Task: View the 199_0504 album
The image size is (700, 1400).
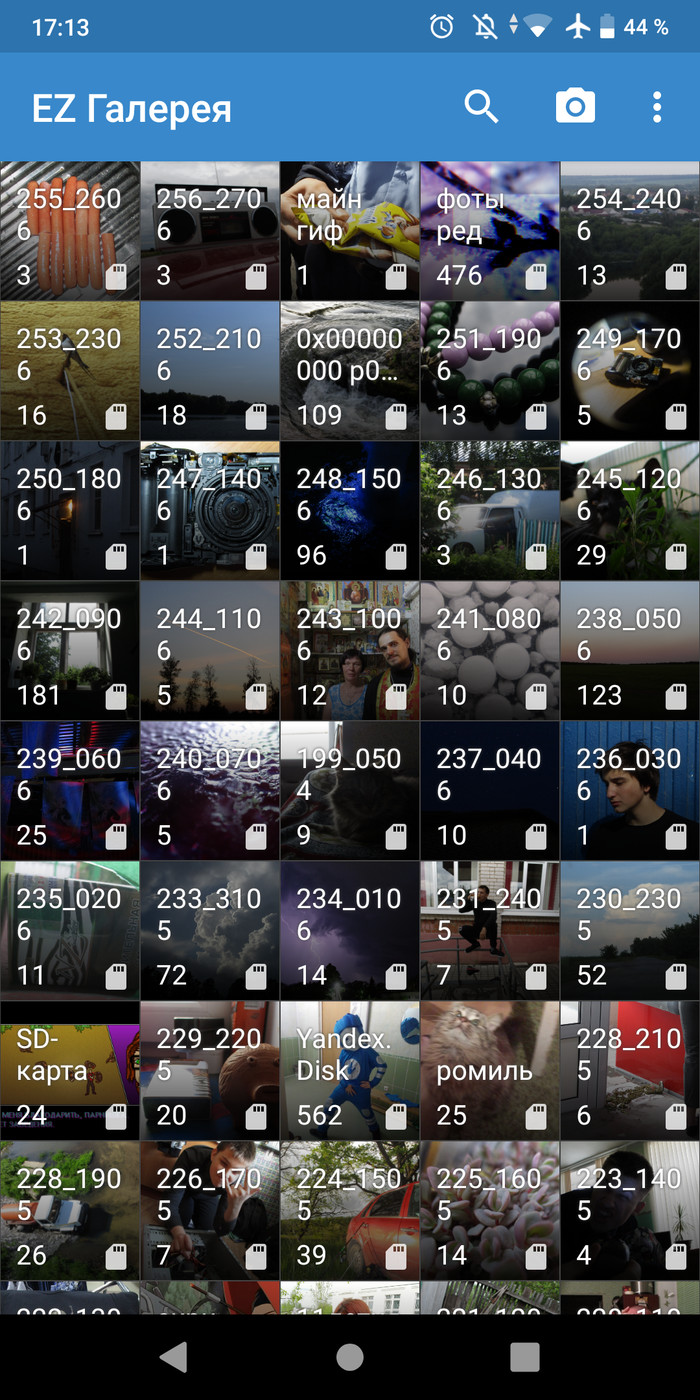Action: 350,791
